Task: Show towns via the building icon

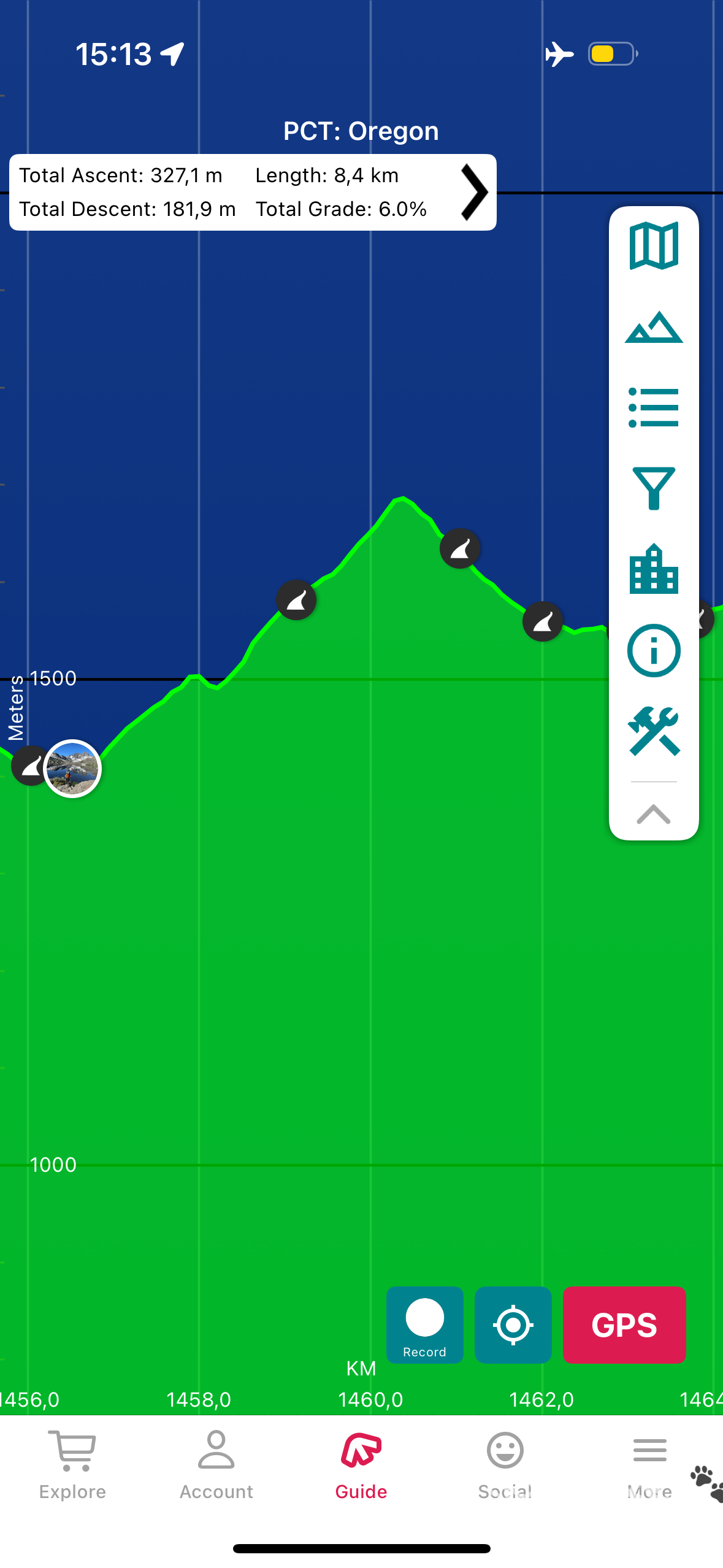Action: pyautogui.click(x=654, y=569)
